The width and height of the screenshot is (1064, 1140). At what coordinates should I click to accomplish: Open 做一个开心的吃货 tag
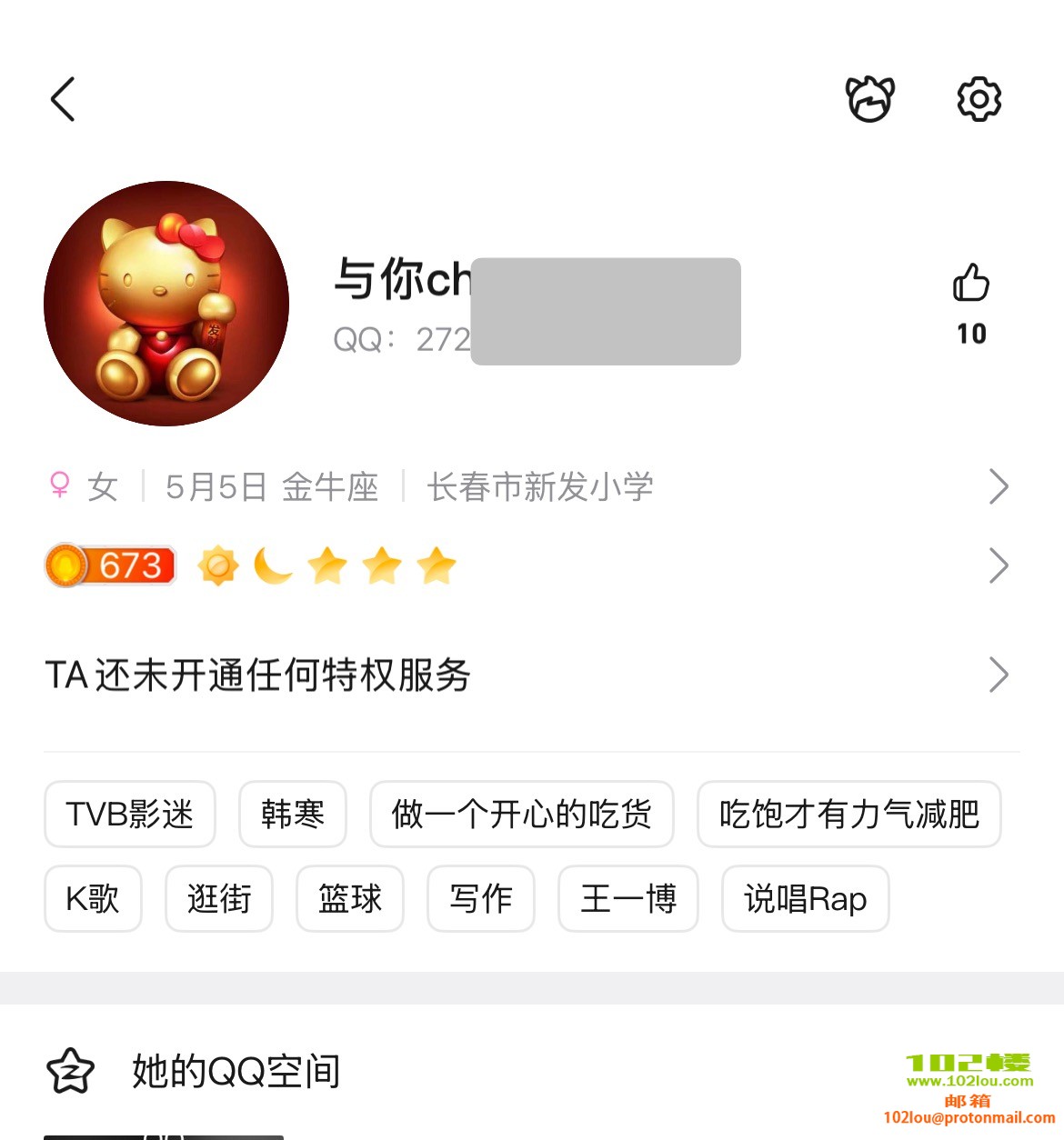click(521, 815)
